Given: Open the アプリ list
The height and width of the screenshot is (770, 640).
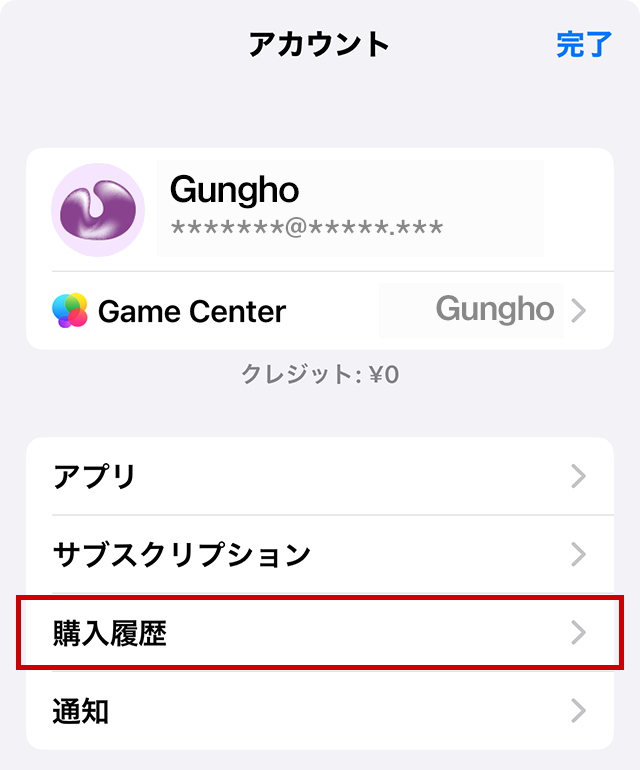Looking at the screenshot, I should (x=320, y=476).
